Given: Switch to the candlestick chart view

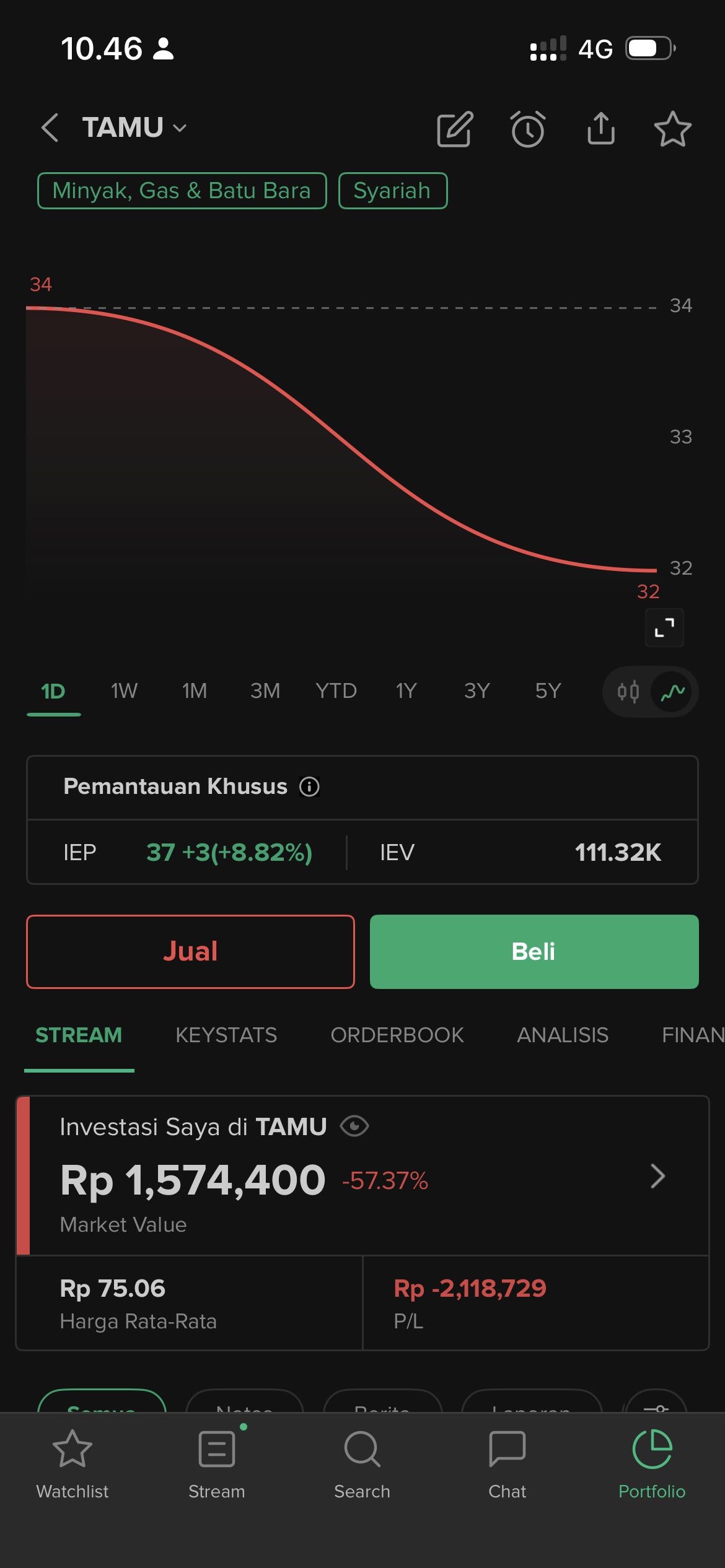Looking at the screenshot, I should coord(628,691).
